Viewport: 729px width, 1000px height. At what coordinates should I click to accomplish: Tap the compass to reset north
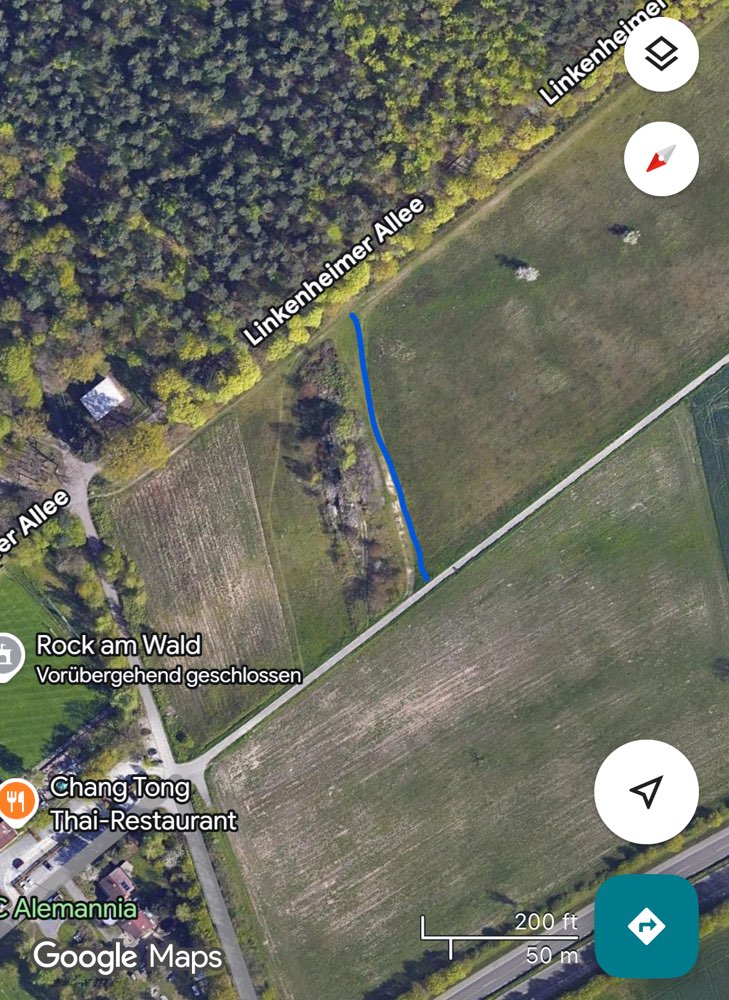click(x=661, y=158)
